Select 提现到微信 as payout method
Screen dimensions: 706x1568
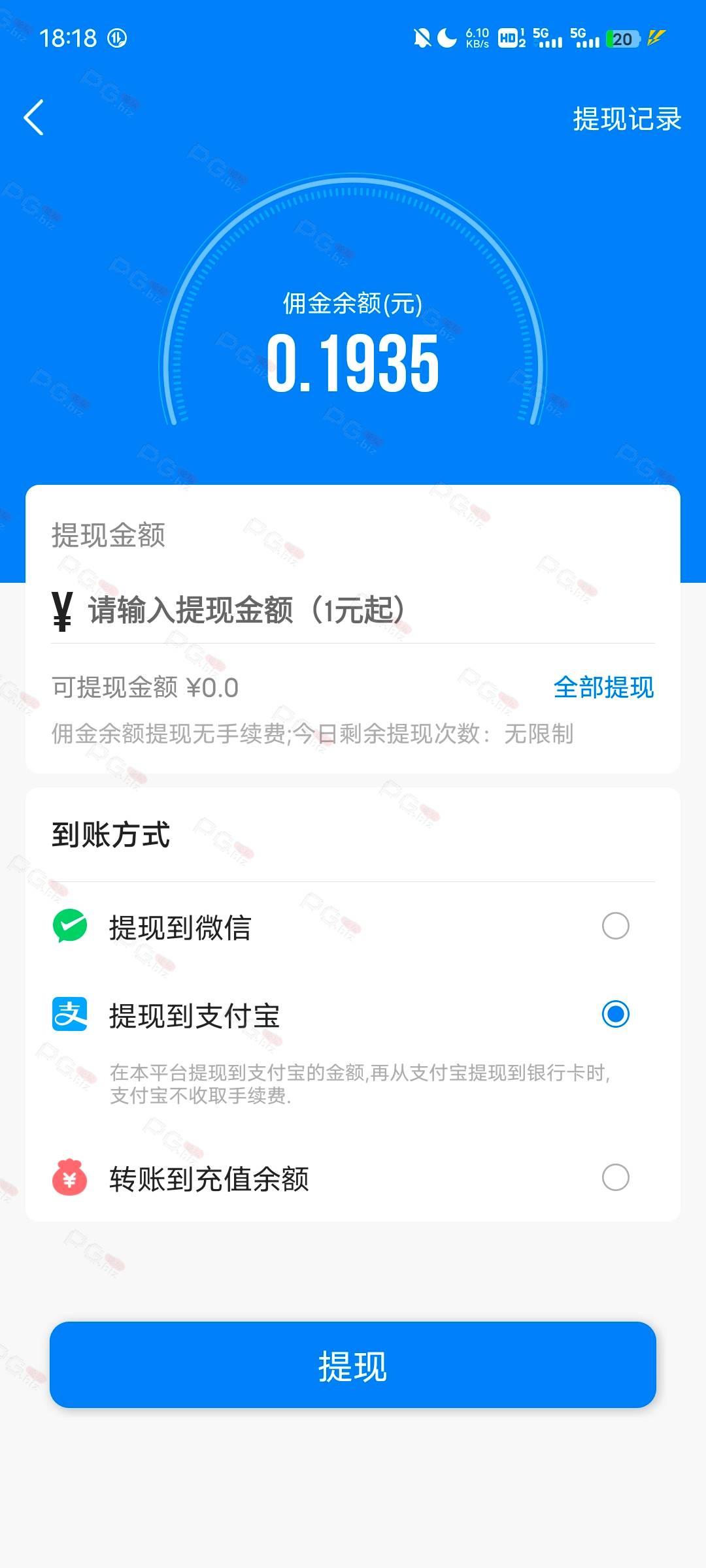pos(353,926)
